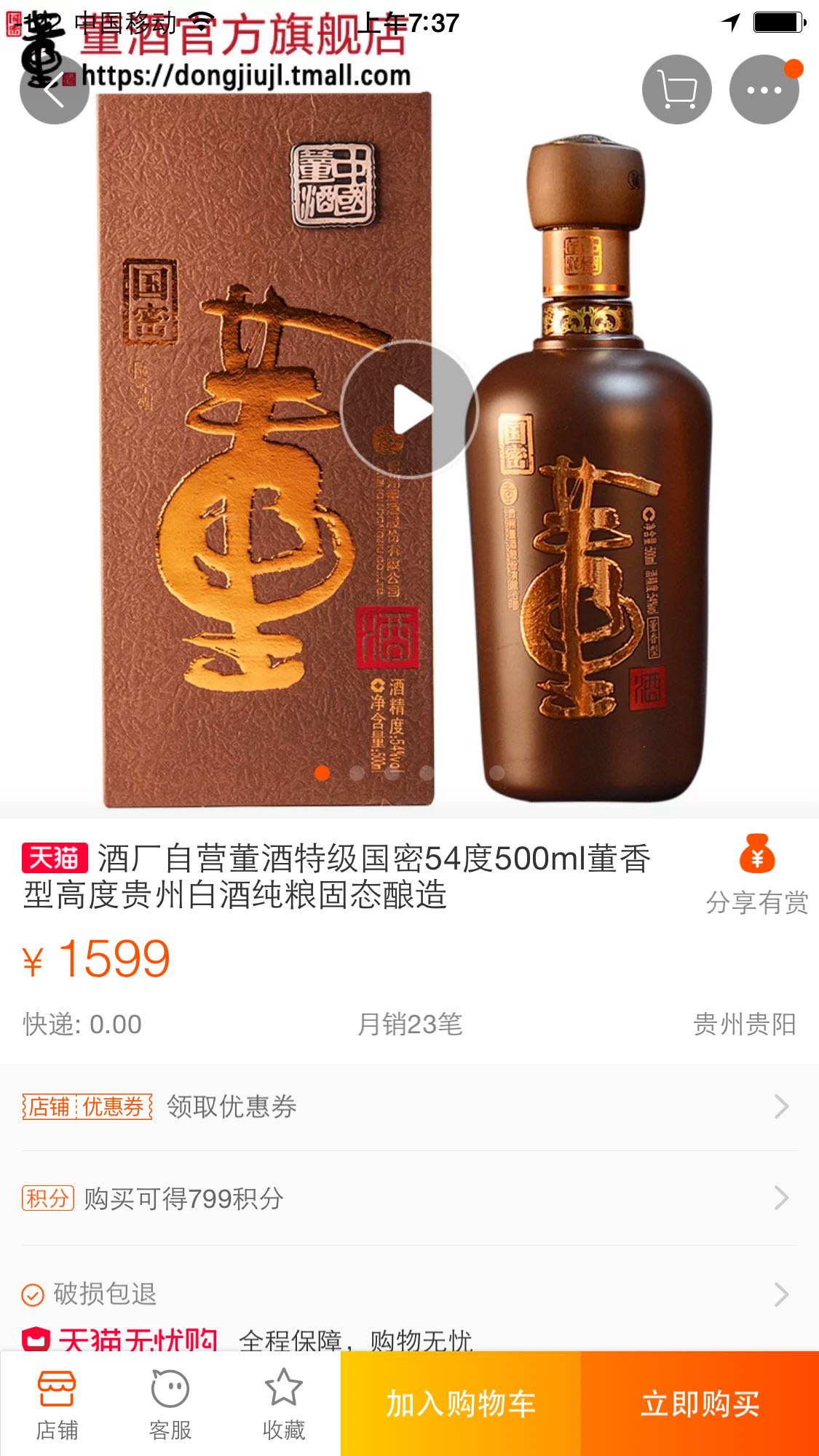
Task: Add product to 收藏 favorites
Action: tap(283, 1404)
